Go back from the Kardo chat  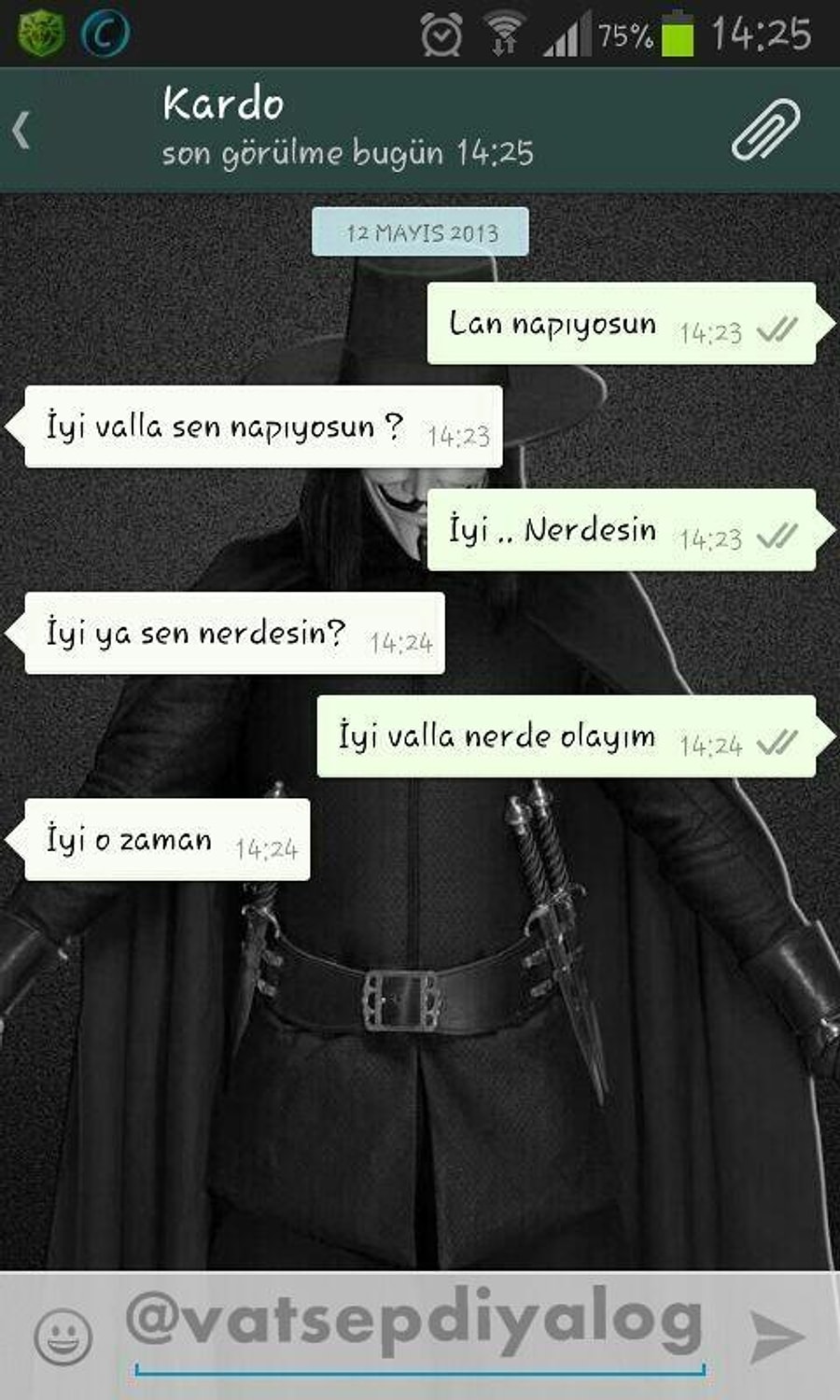pos(21,130)
